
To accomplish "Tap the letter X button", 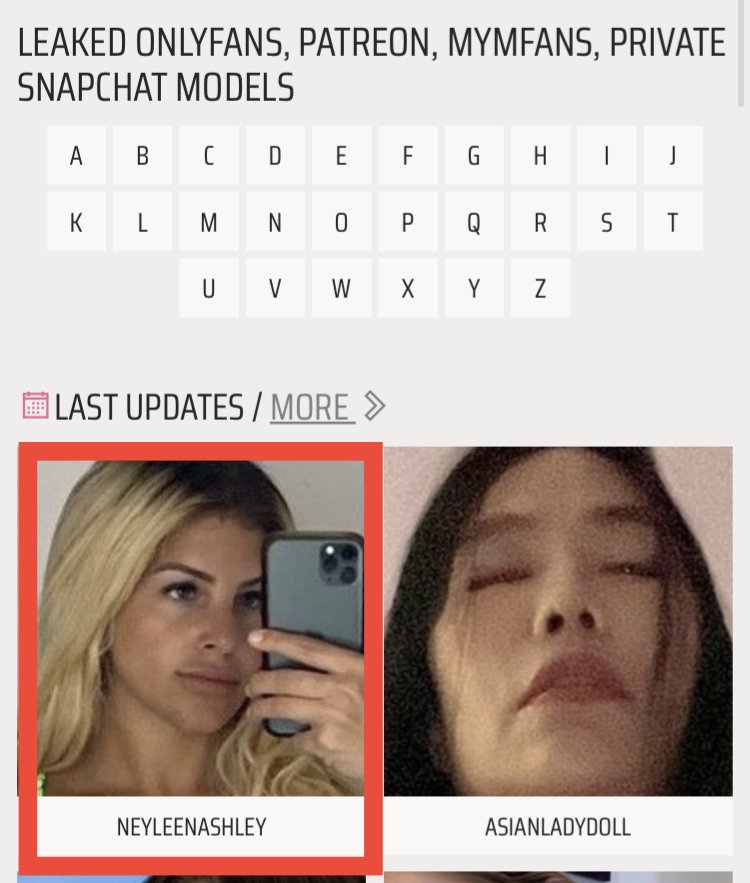I will pos(407,288).
